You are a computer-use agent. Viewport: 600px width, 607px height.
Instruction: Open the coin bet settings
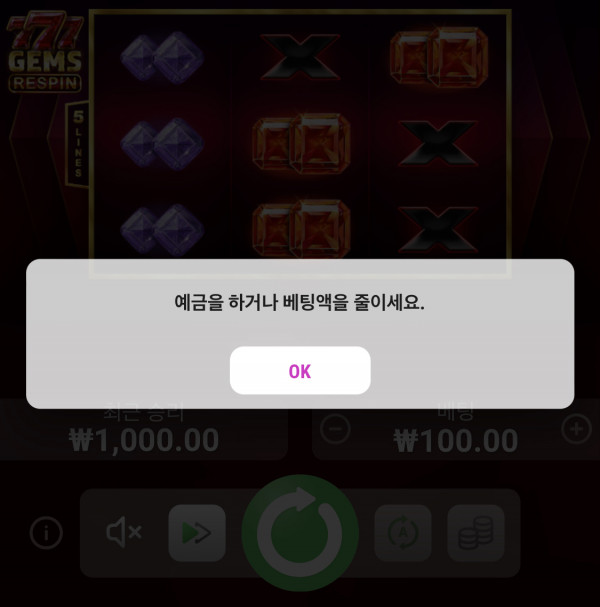[x=475, y=534]
